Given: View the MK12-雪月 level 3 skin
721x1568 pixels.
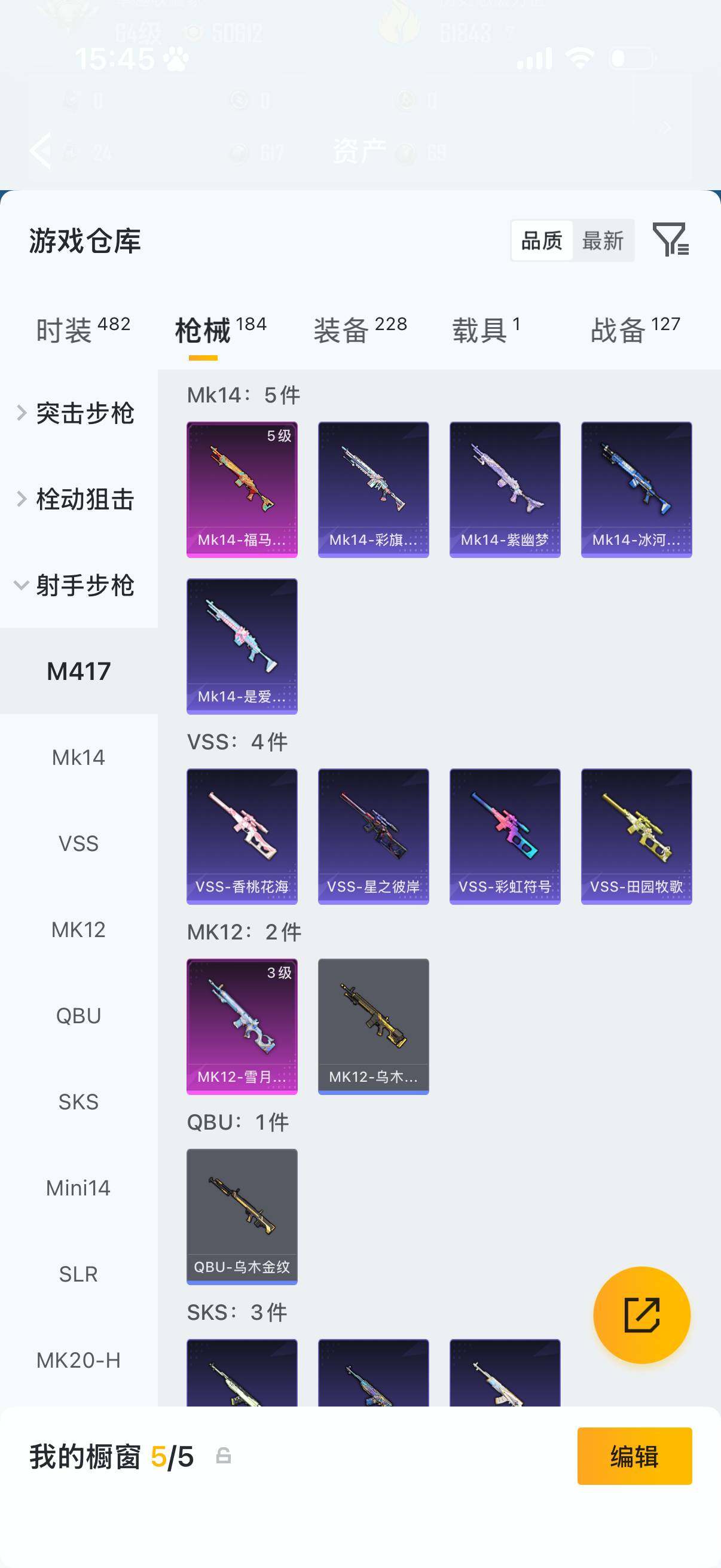Looking at the screenshot, I should 242,1026.
